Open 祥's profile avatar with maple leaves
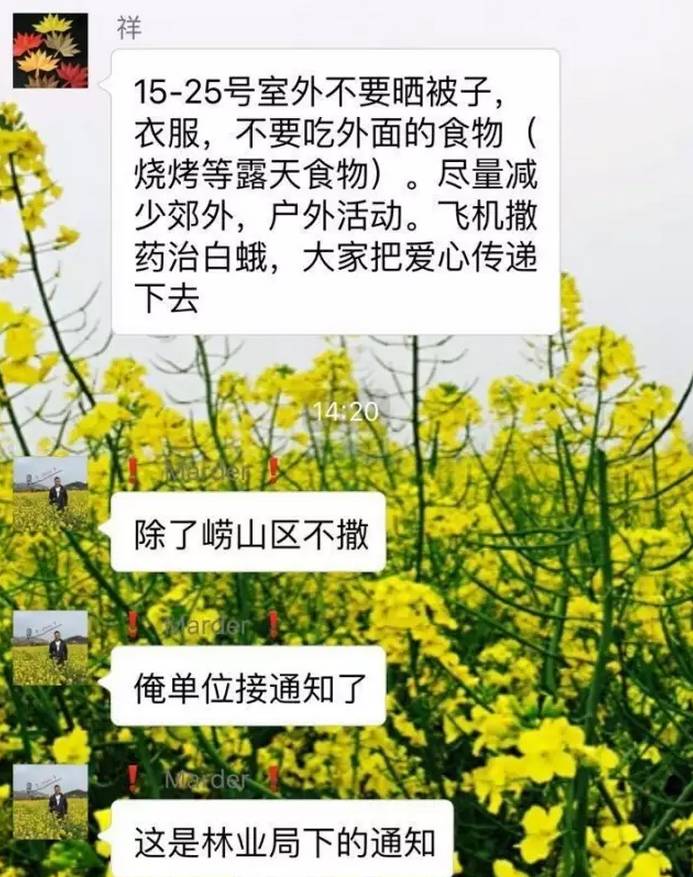This screenshot has width=693, height=877. (x=49, y=51)
